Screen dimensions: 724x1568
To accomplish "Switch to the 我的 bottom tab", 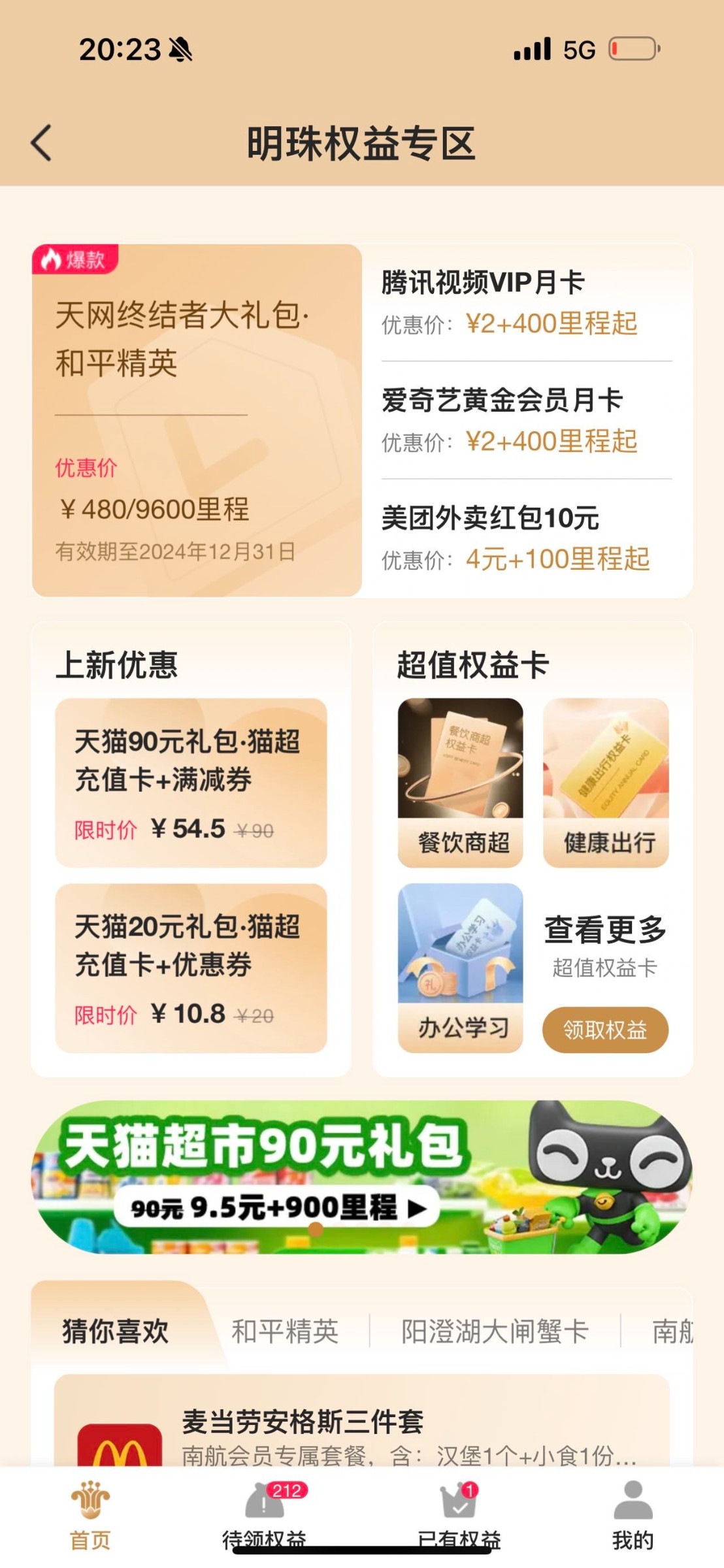I will [633, 1514].
